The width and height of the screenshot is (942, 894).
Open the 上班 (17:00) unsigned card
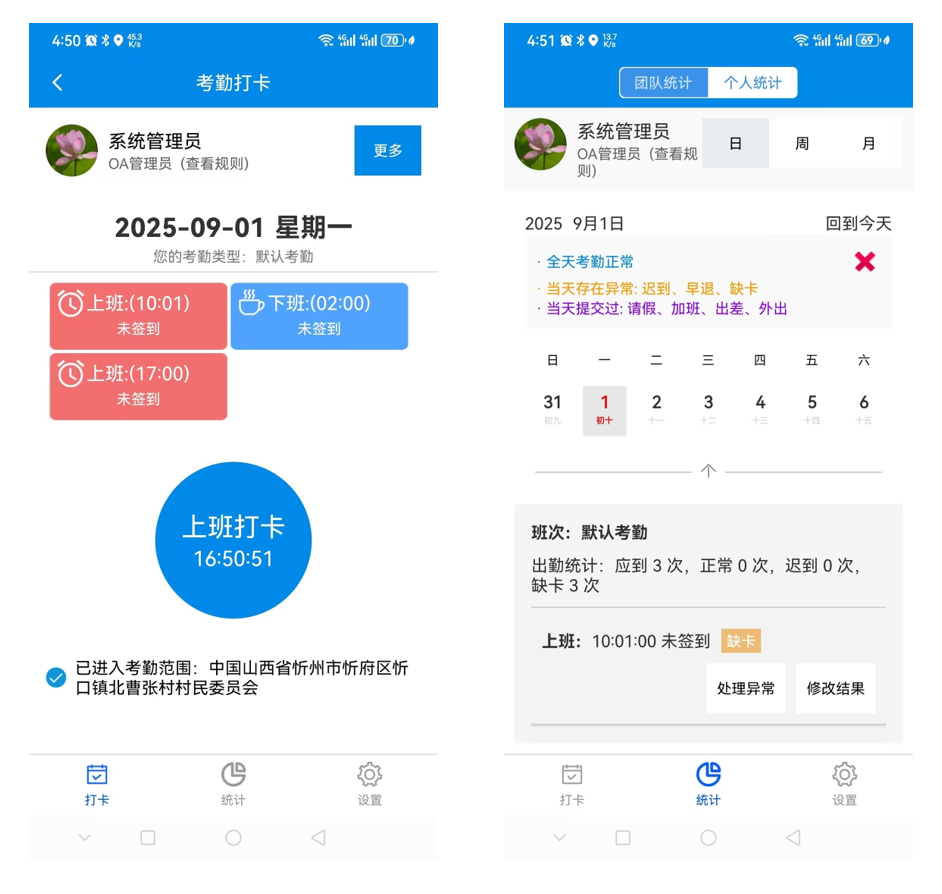(138, 386)
